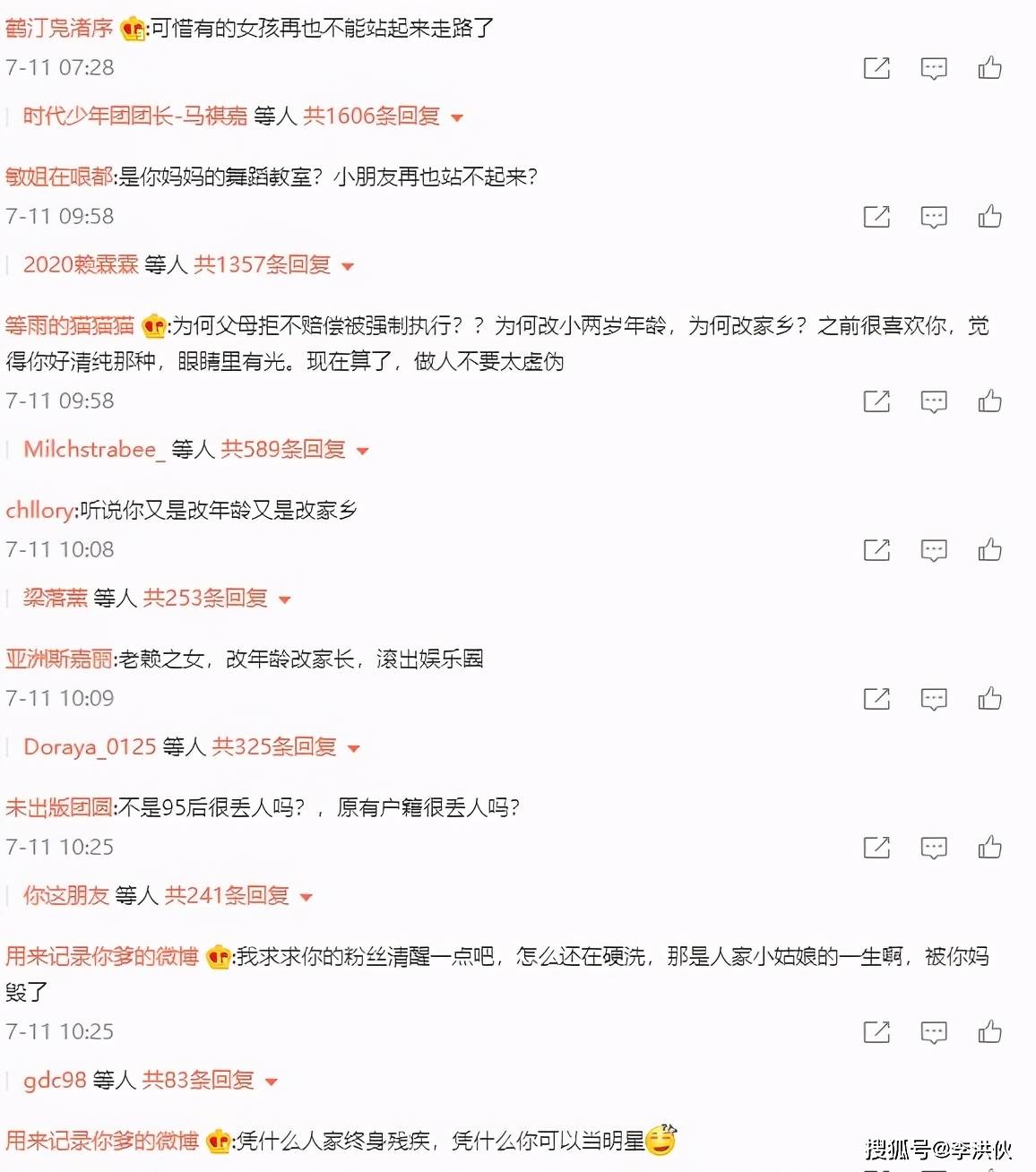Like 敏姐在哏都's comment
Image resolution: width=1036 pixels, height=1172 pixels.
[x=989, y=217]
